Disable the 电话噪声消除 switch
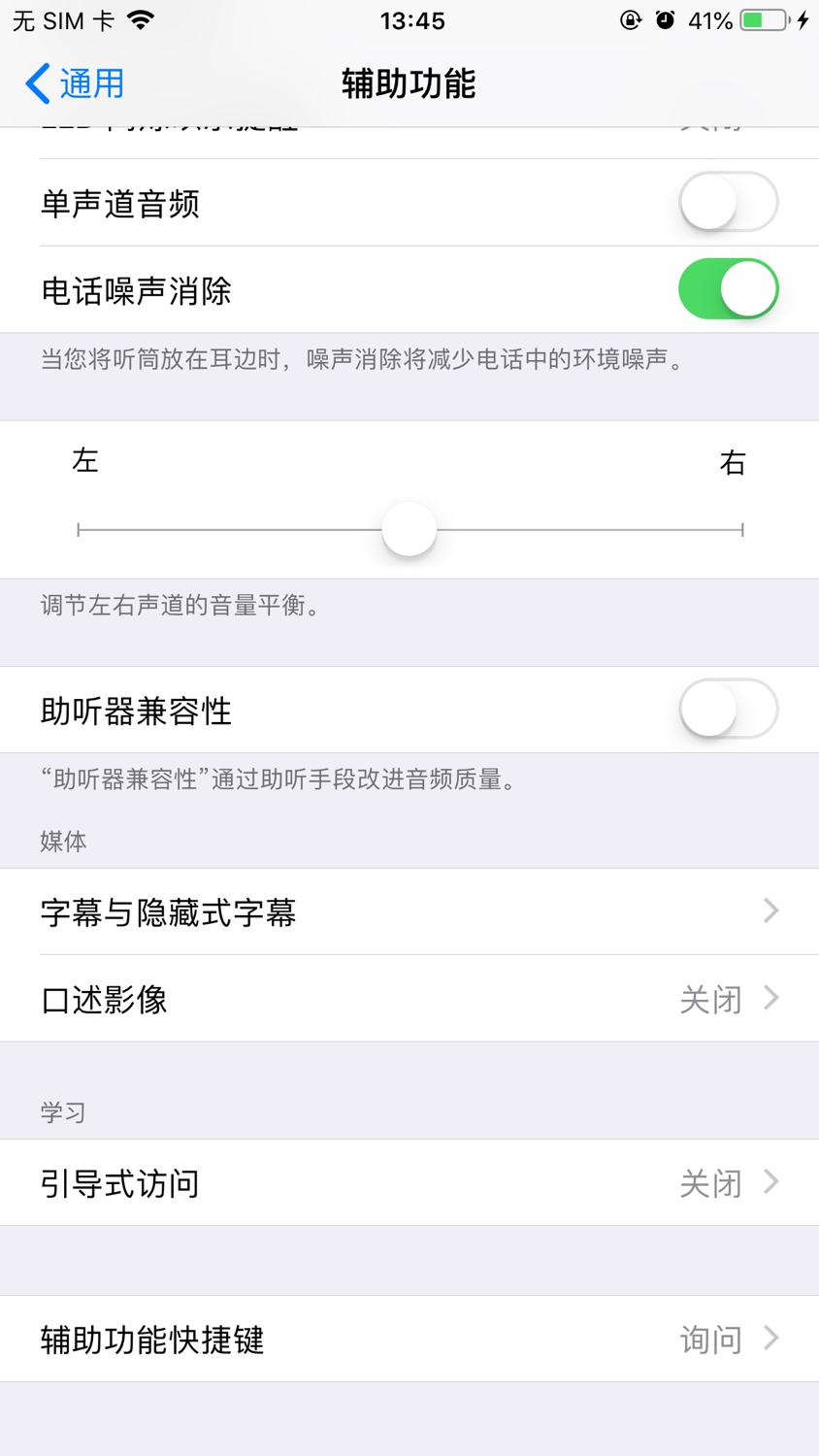 pyautogui.click(x=728, y=288)
